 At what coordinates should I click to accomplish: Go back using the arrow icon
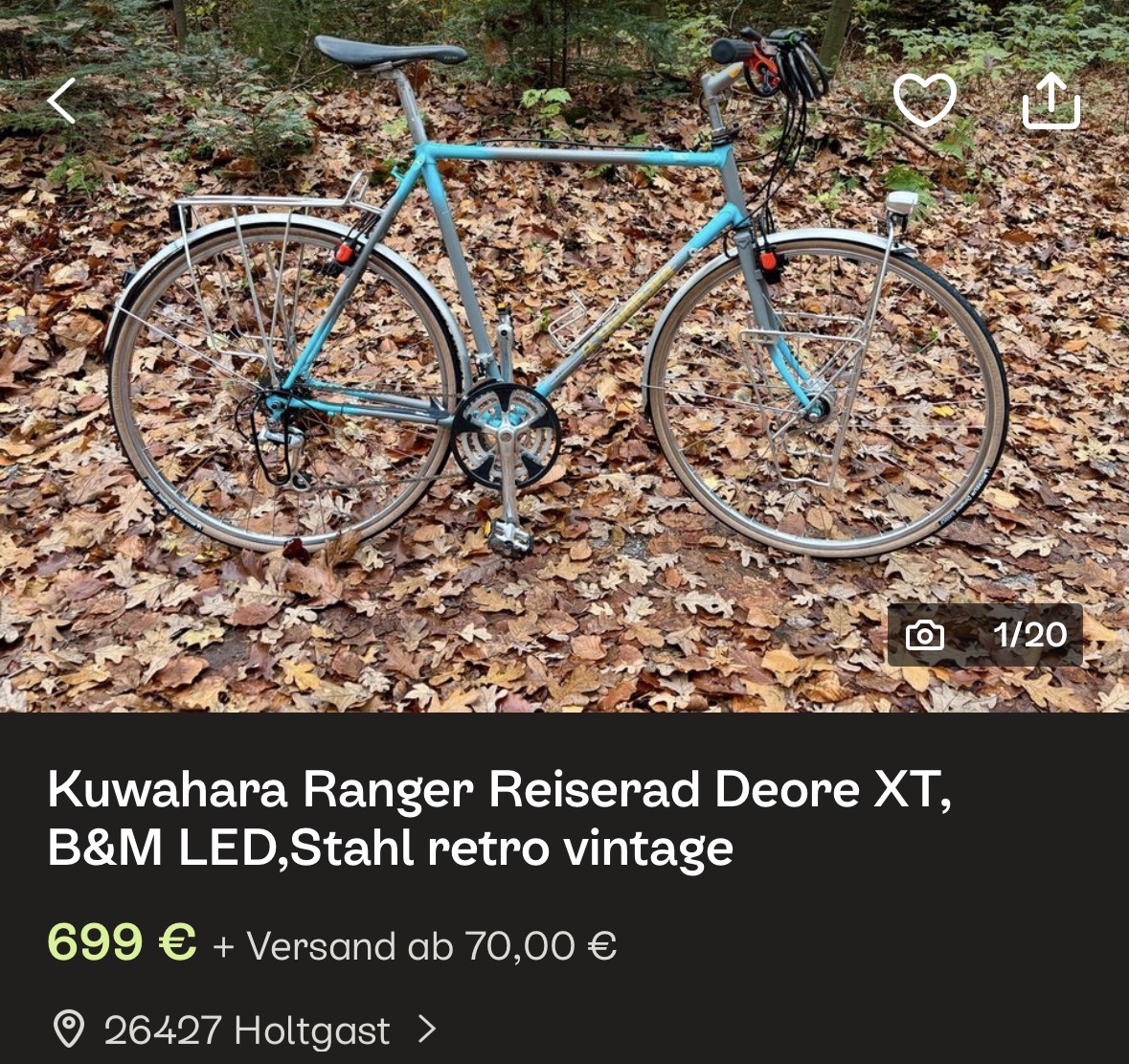pyautogui.click(x=62, y=101)
